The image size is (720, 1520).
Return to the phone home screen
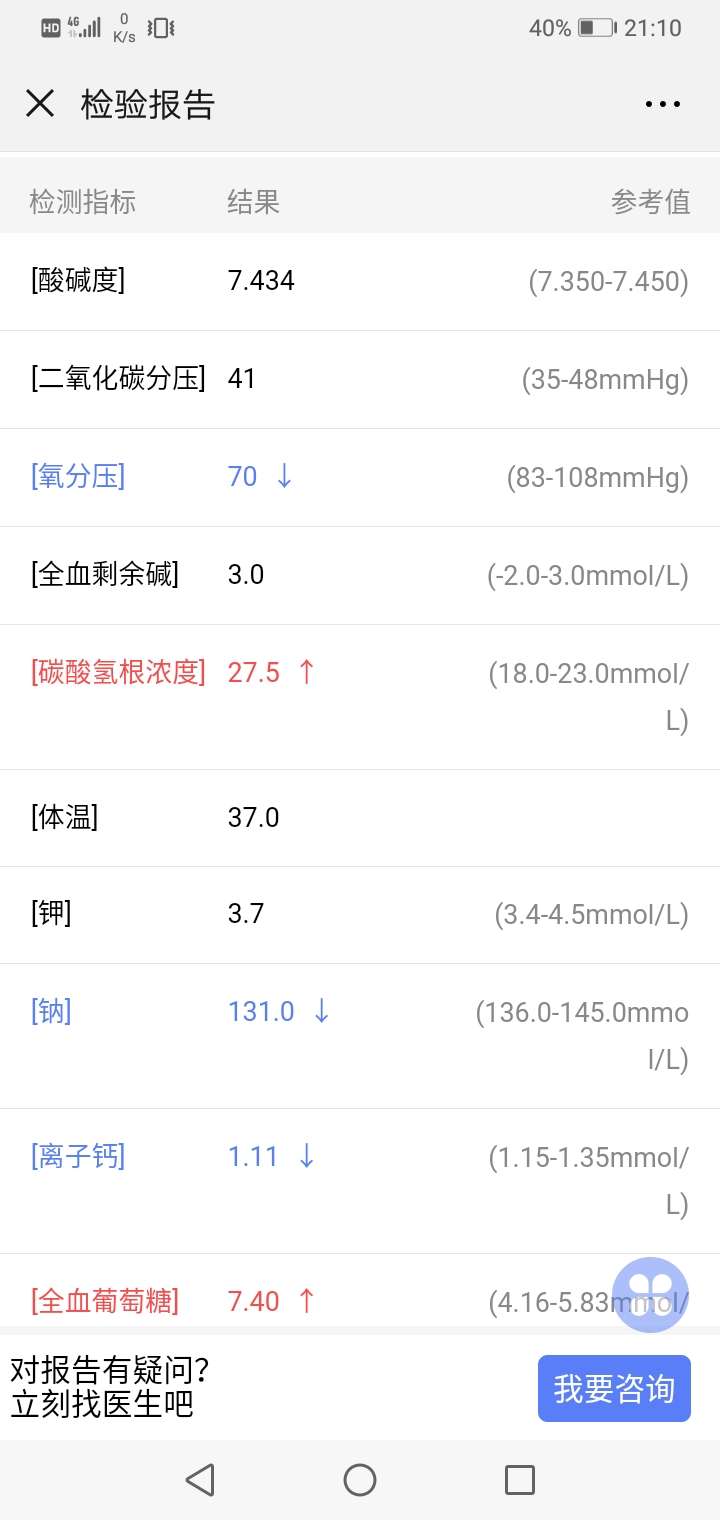point(360,1480)
